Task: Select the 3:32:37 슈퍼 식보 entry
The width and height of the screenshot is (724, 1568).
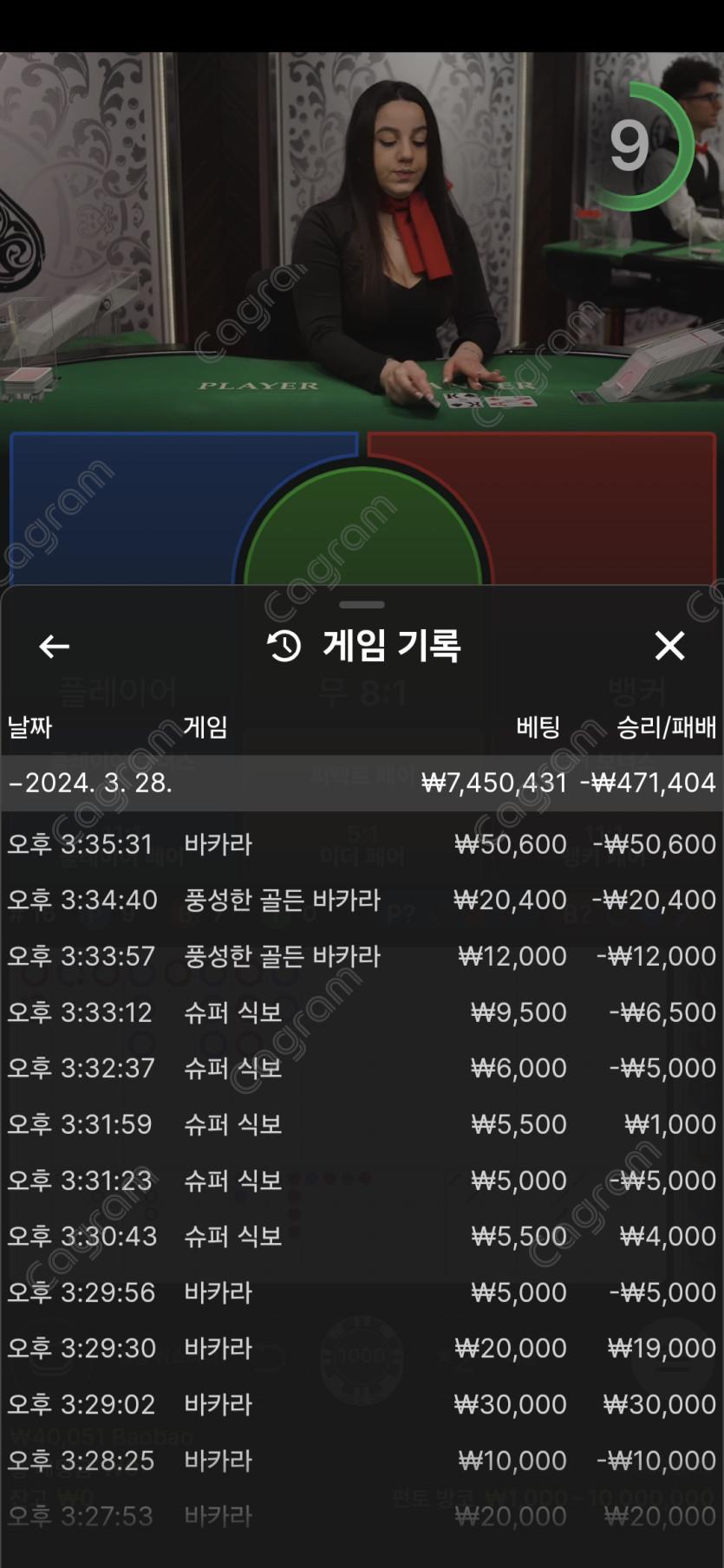Action: click(x=362, y=1068)
